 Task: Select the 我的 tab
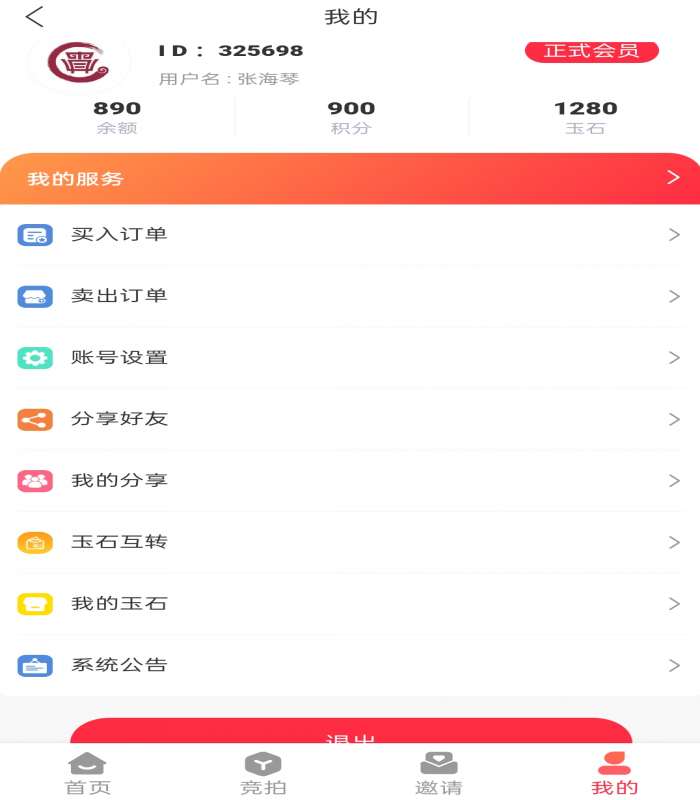[614, 774]
